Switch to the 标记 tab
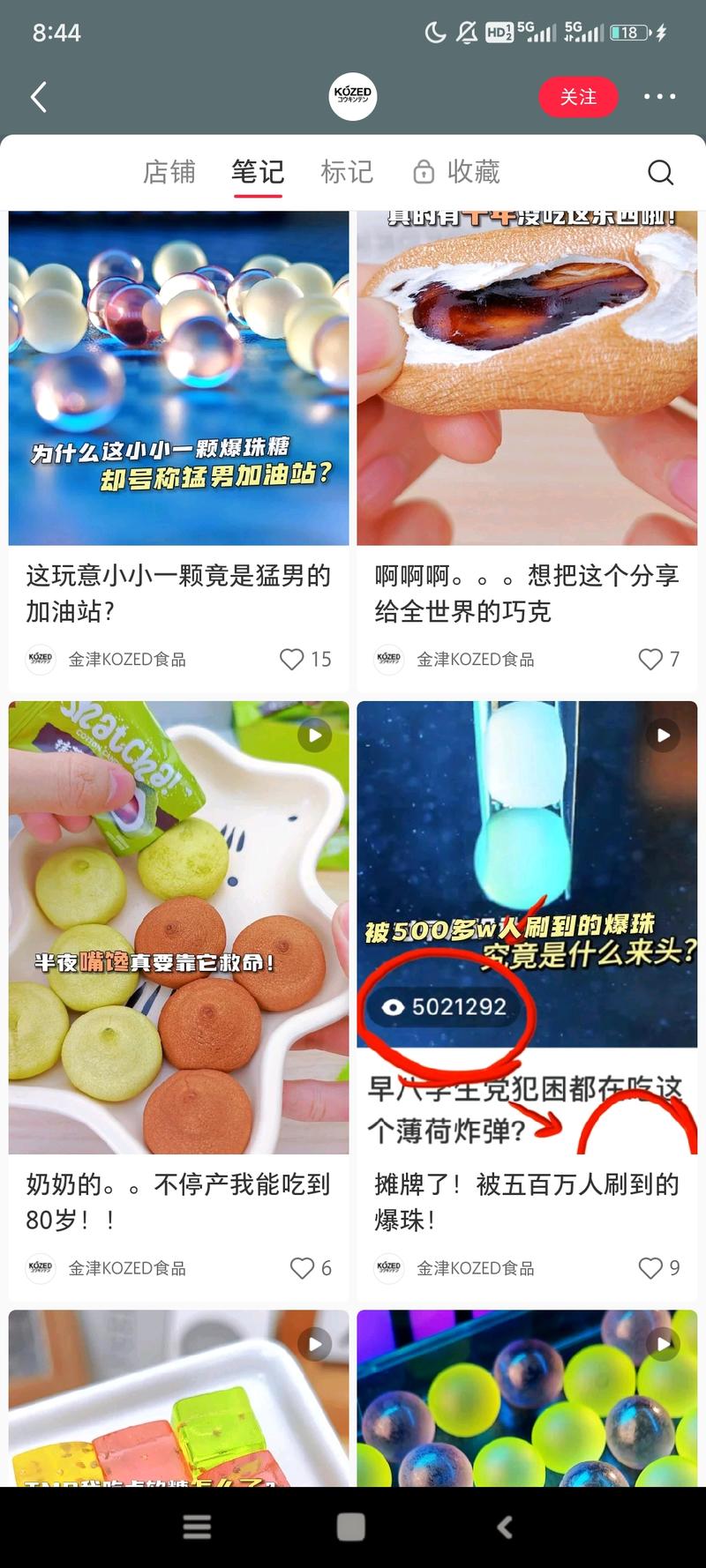The height and width of the screenshot is (1568, 706). click(x=347, y=172)
